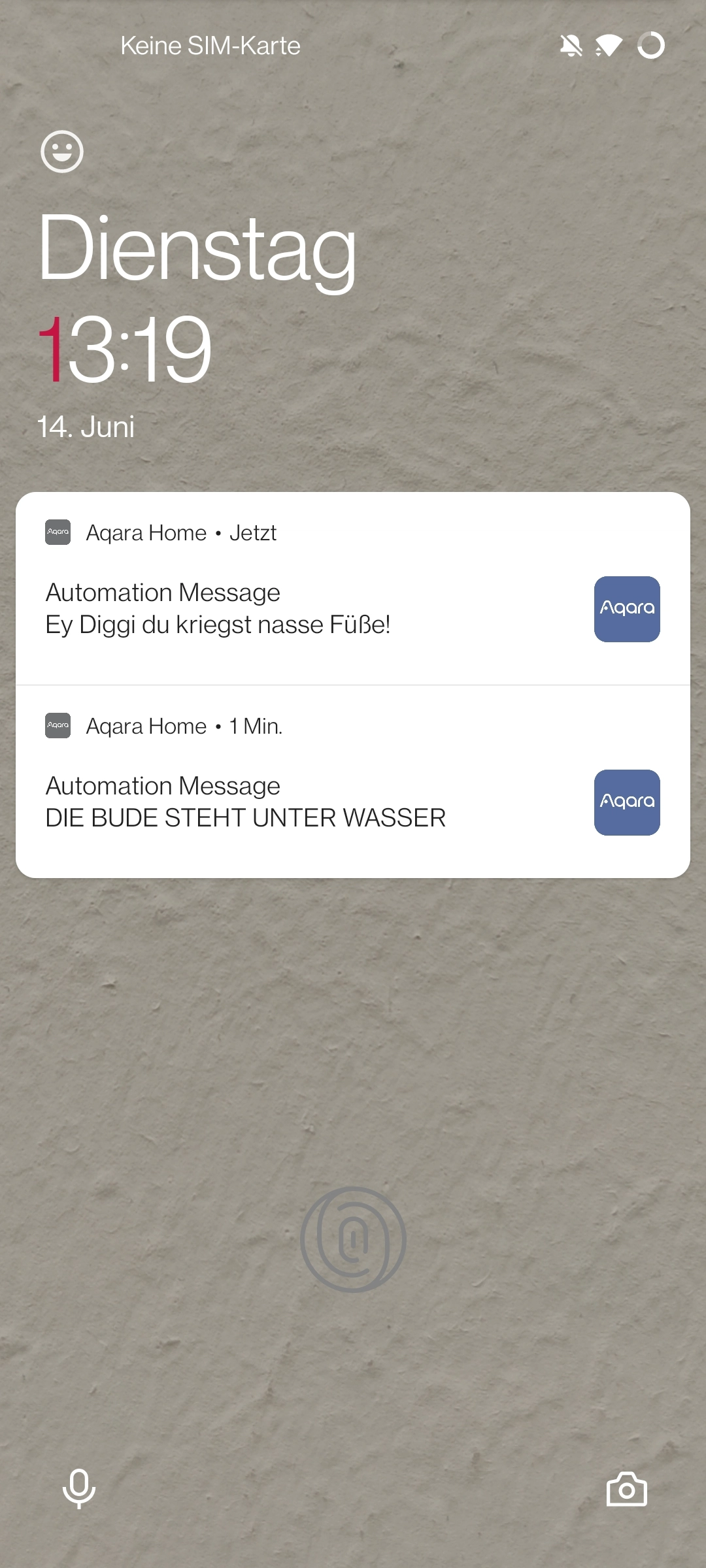
Task: Open the 'DIE BUDE STEHT UNTER WASSER' notification
Action: pos(353,781)
